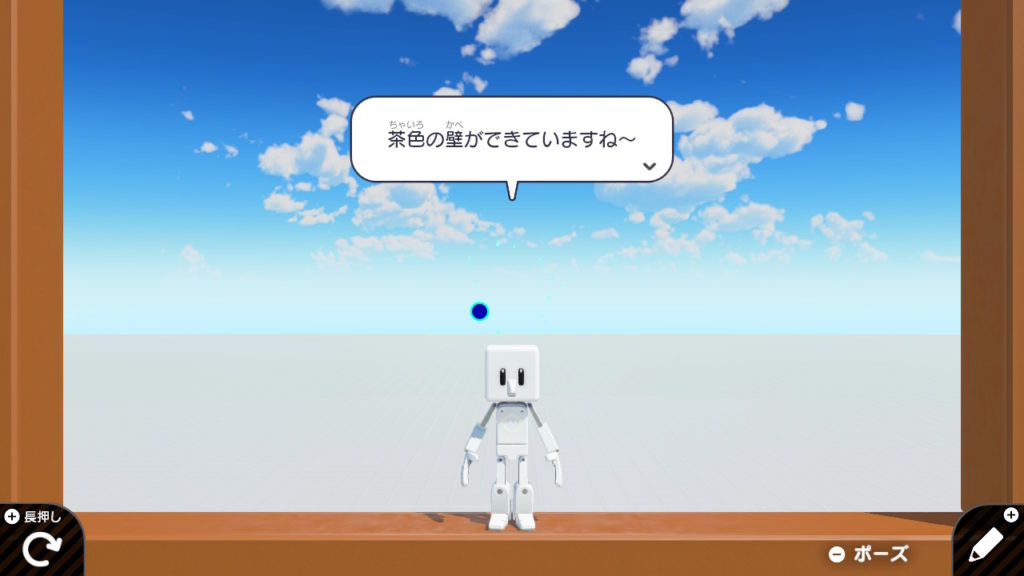Advance the dialogue with the chevron

coord(650,166)
